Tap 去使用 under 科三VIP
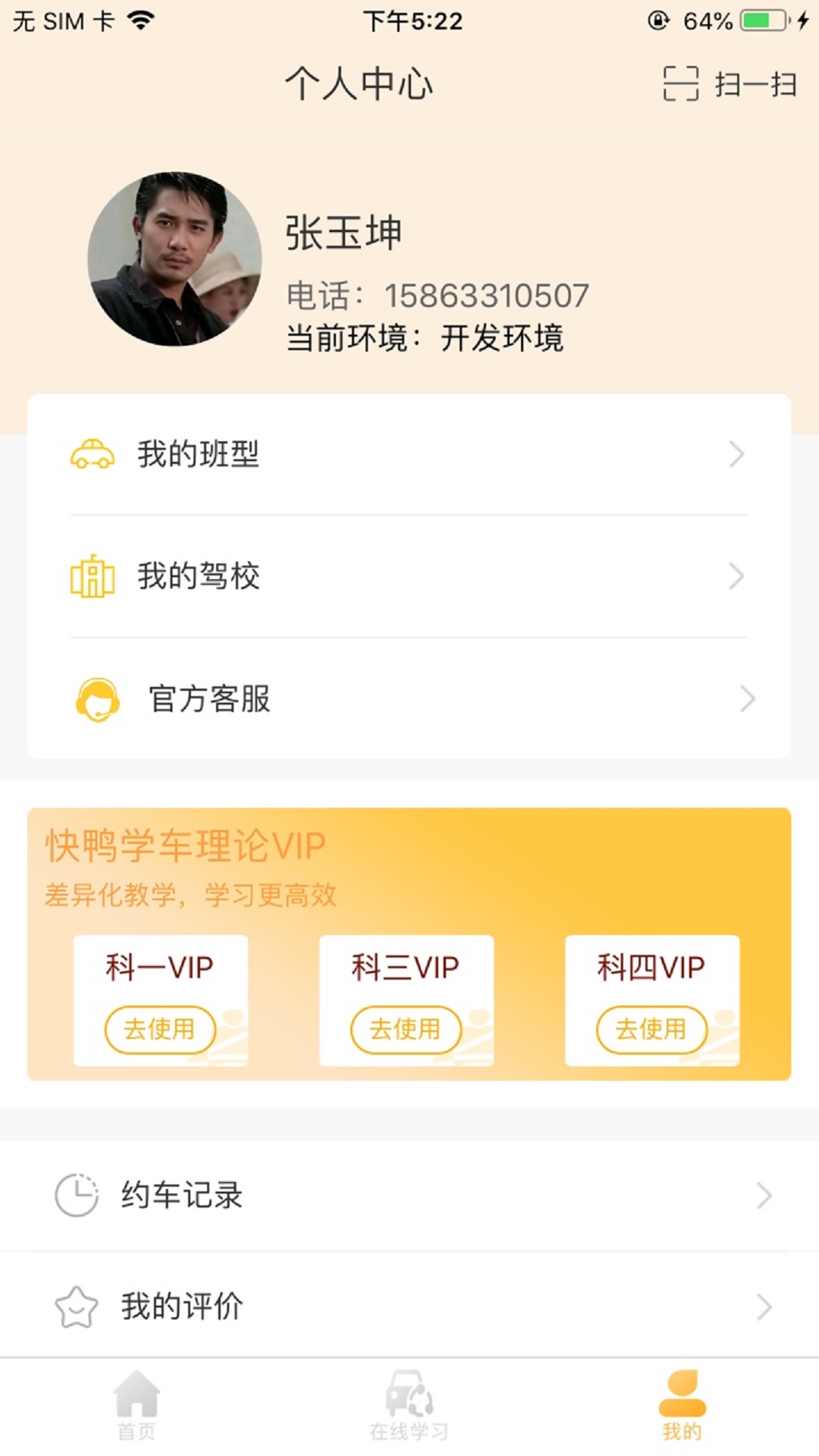Viewport: 819px width, 1456px height. 406,1029
